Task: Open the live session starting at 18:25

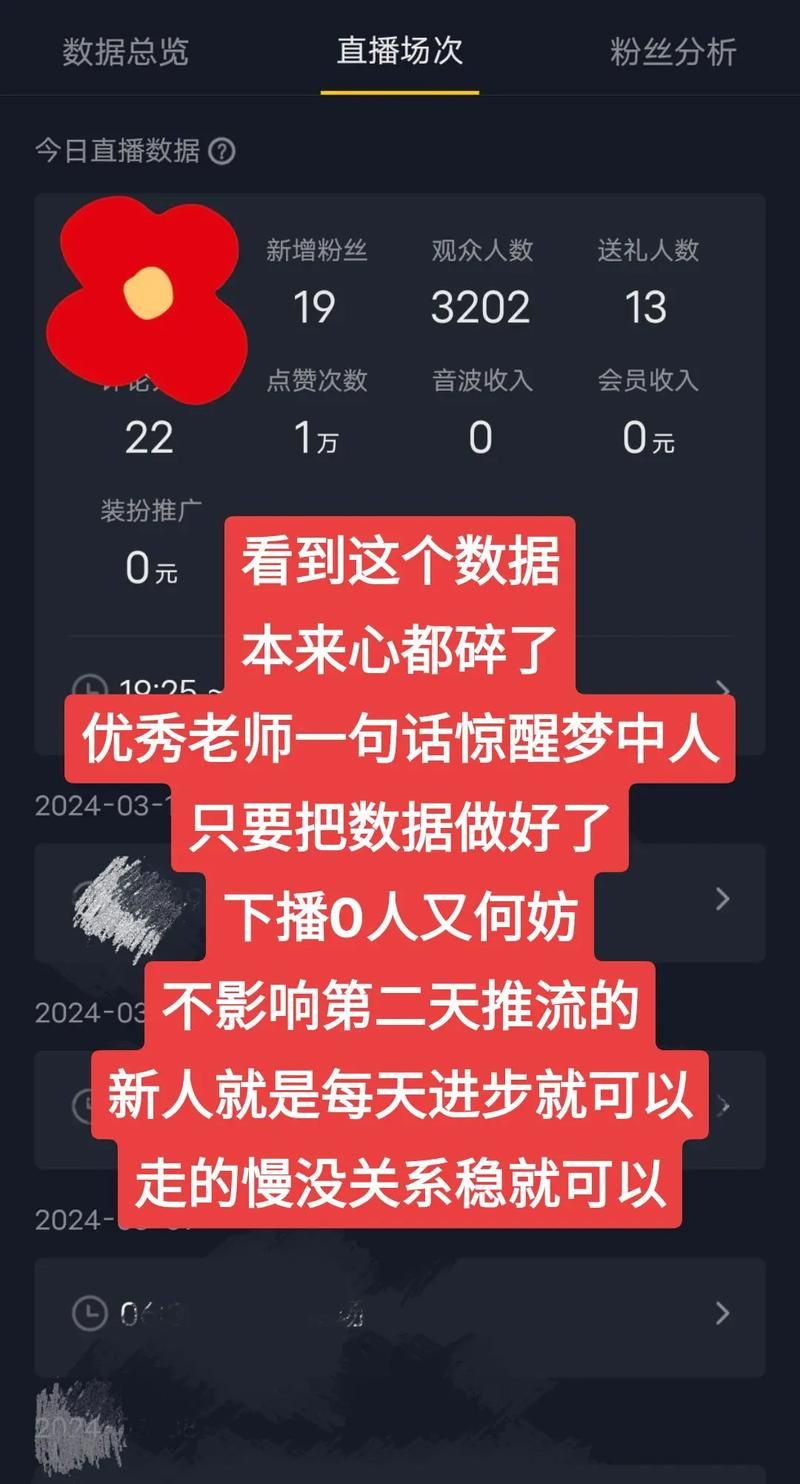Action: click(720, 690)
